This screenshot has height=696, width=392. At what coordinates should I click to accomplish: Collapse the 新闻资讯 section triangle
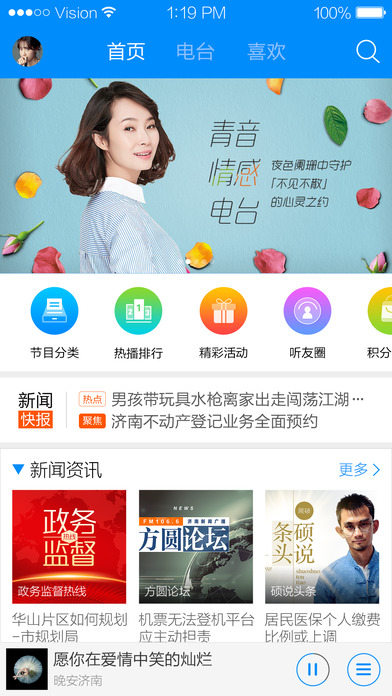[18, 469]
